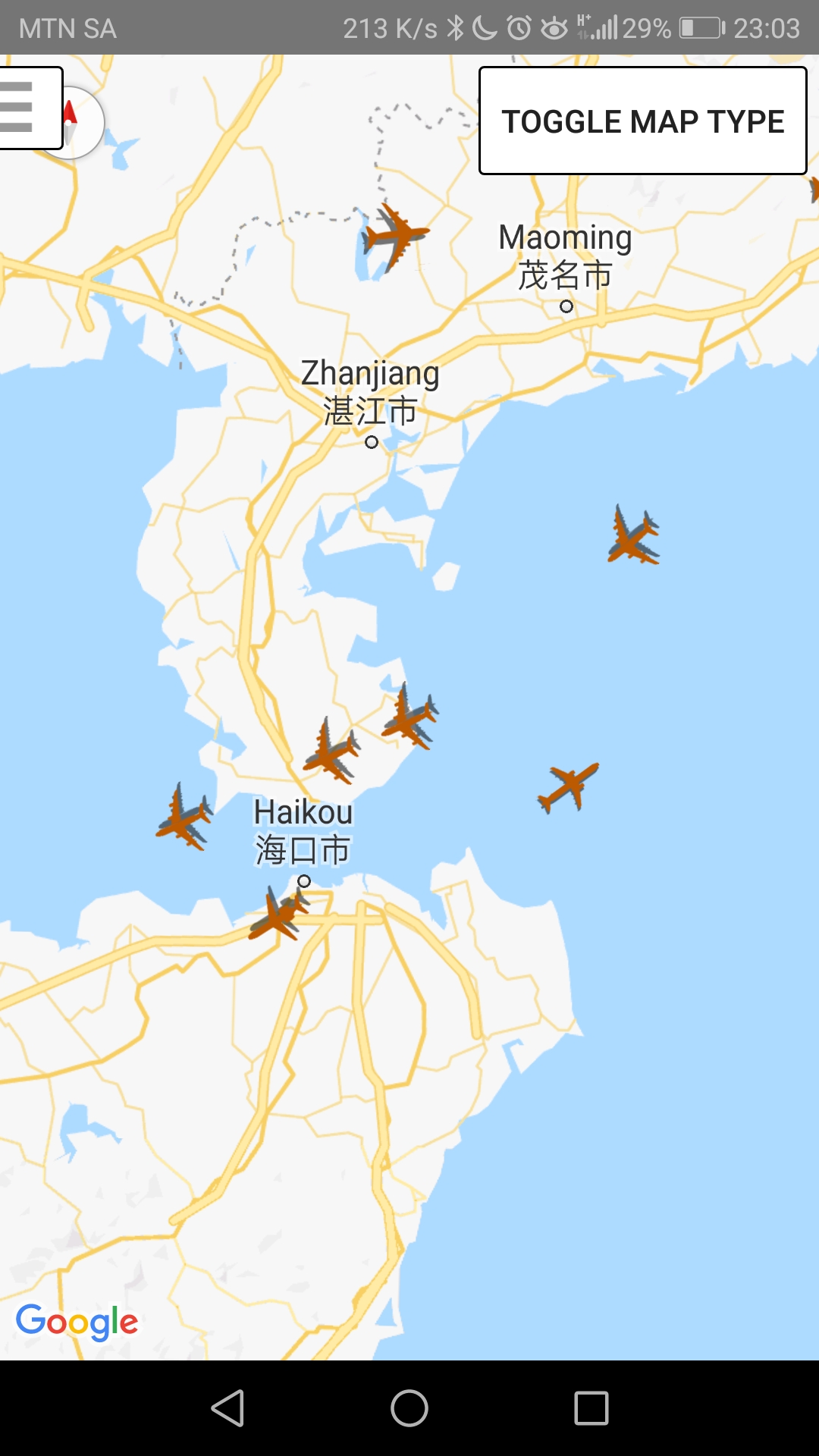Open the hamburger drawer menu
The width and height of the screenshot is (819, 1456).
(27, 108)
